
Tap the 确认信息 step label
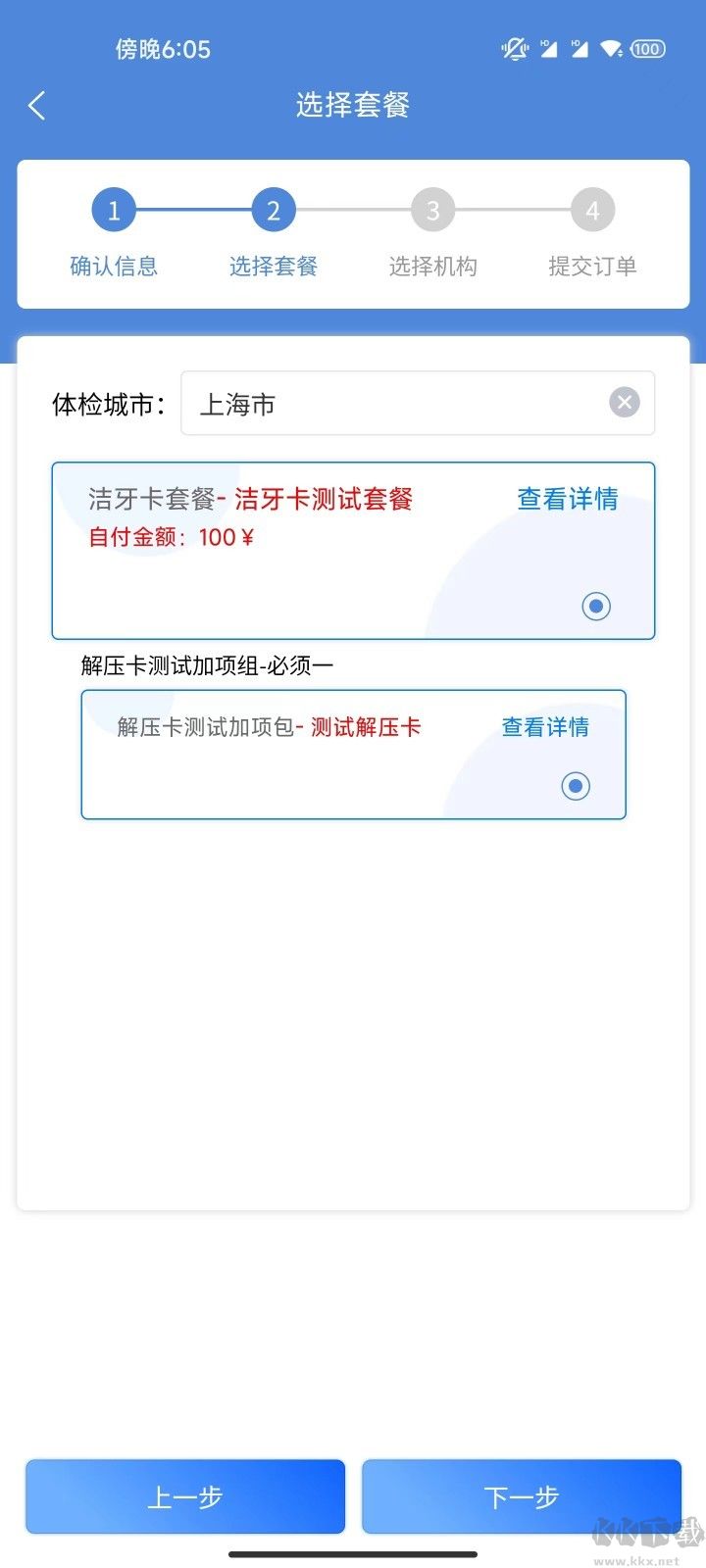(x=114, y=266)
